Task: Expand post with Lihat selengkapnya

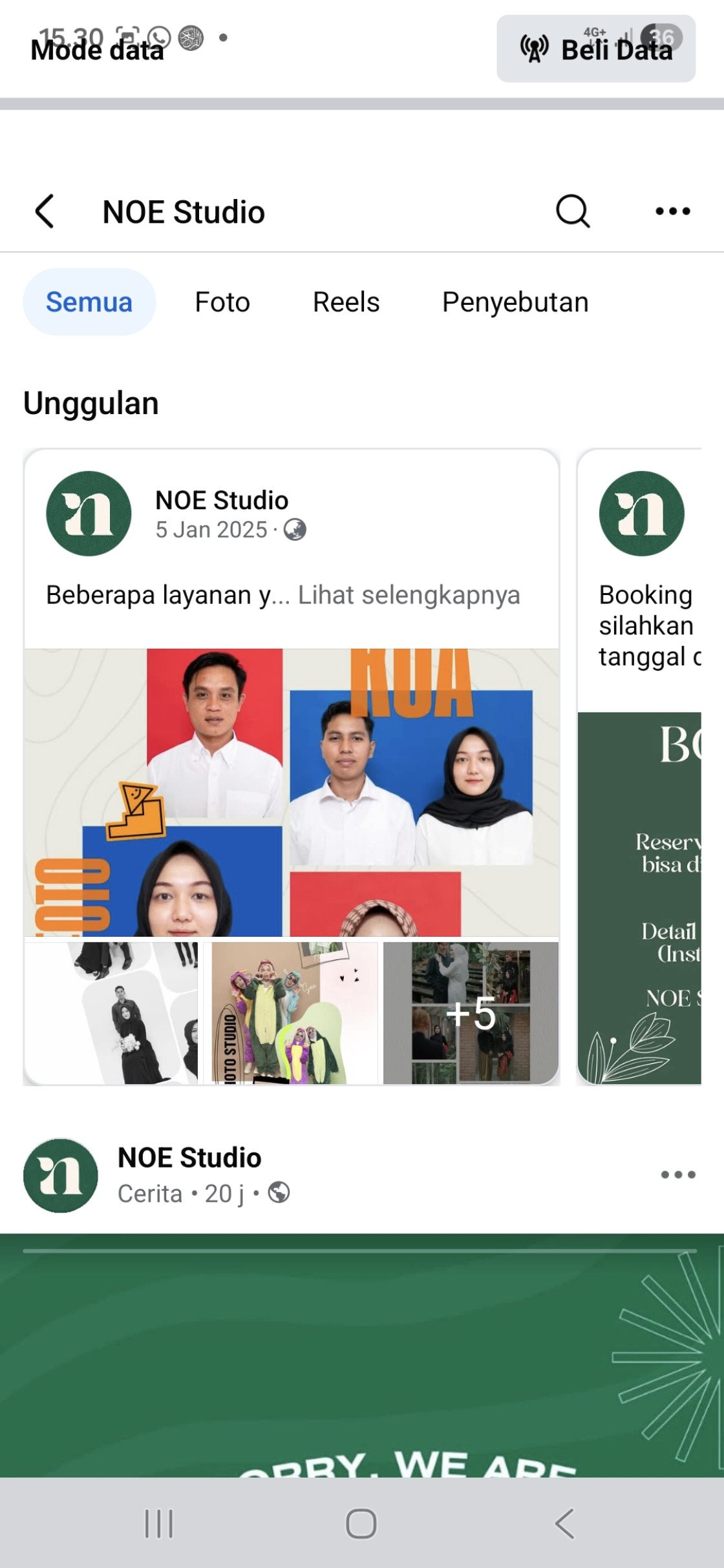Action: [409, 595]
